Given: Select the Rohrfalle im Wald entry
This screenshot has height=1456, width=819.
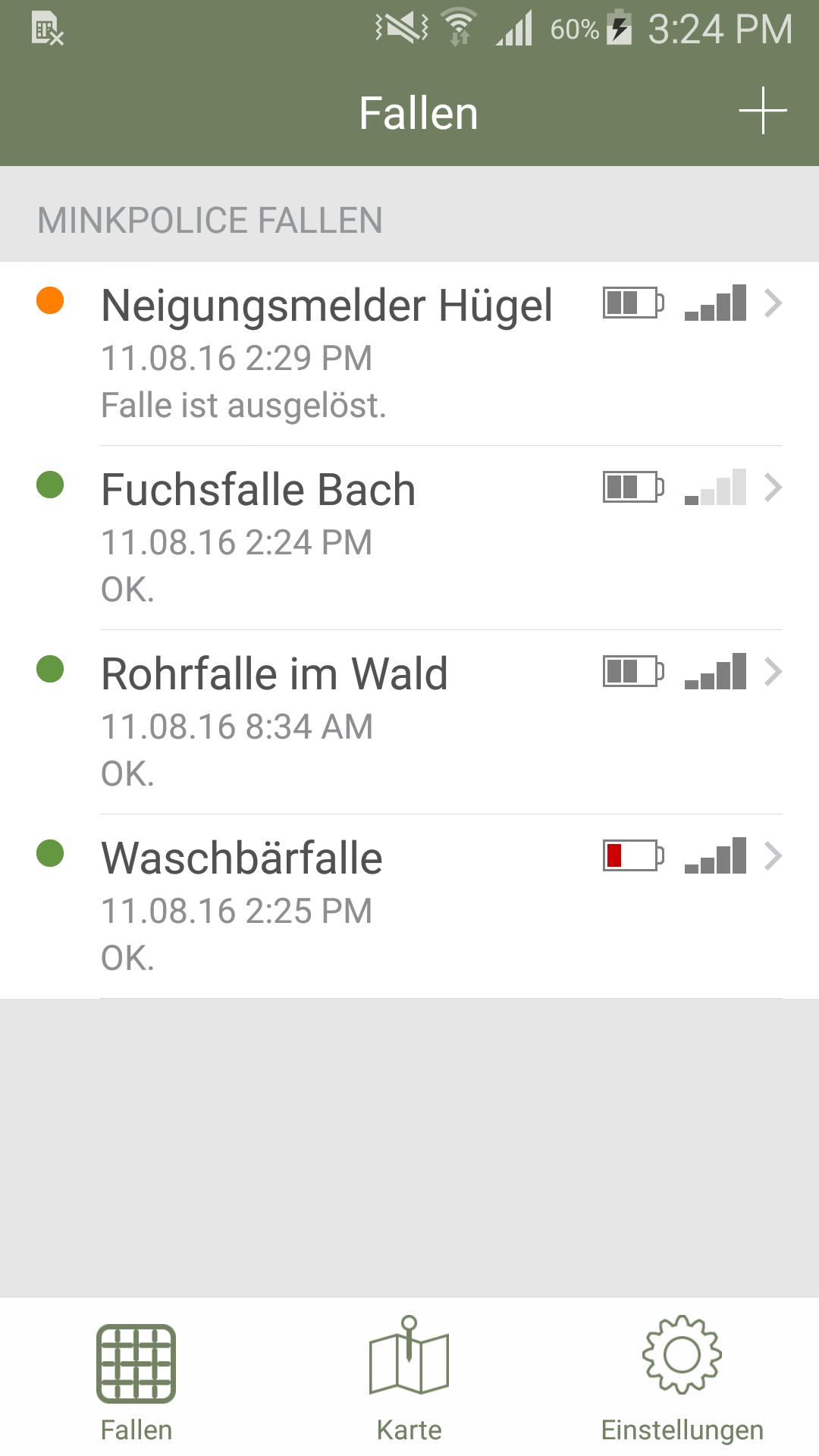Looking at the screenshot, I should pos(409,722).
